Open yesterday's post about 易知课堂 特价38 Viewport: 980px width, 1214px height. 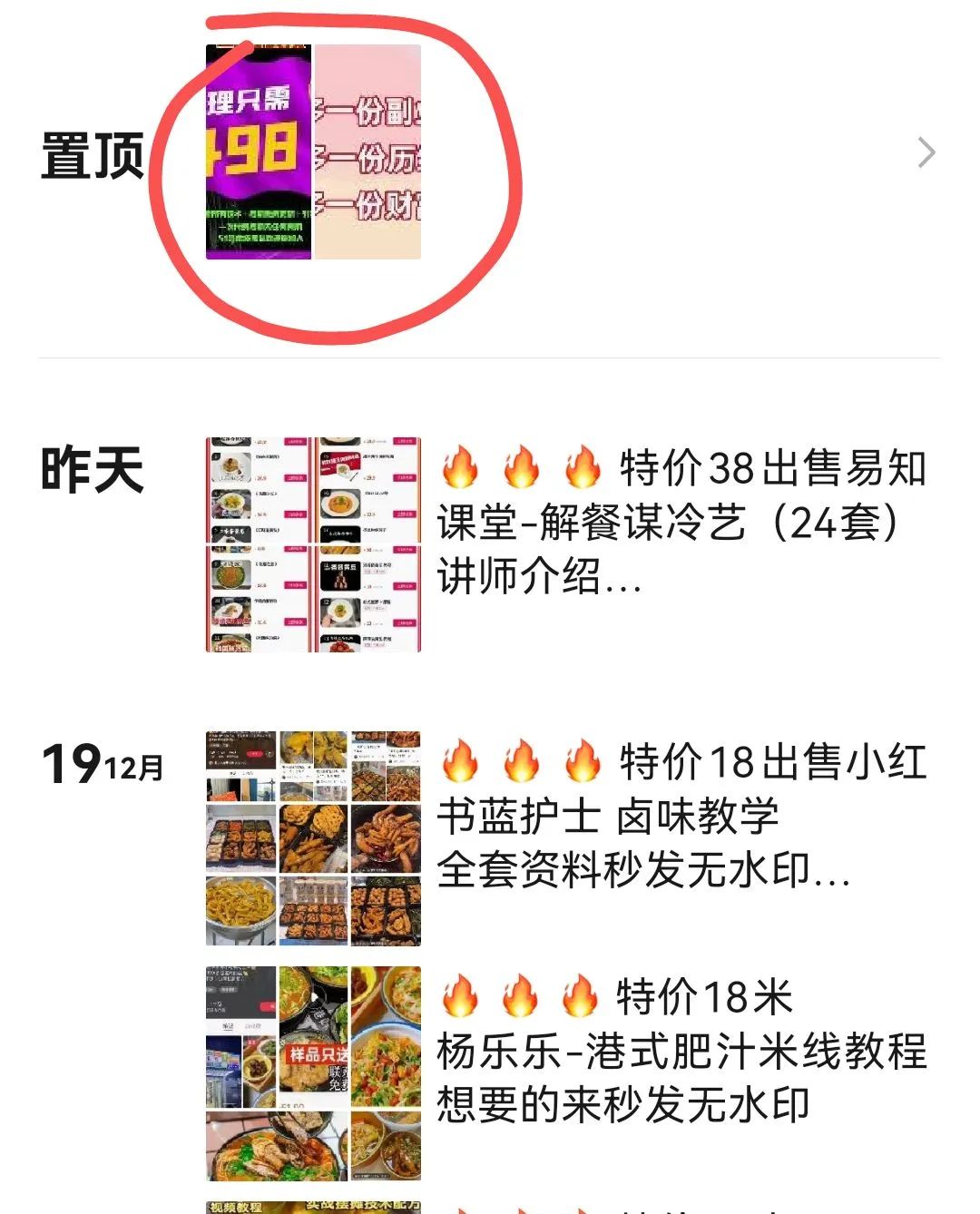pyautogui.click(x=681, y=522)
